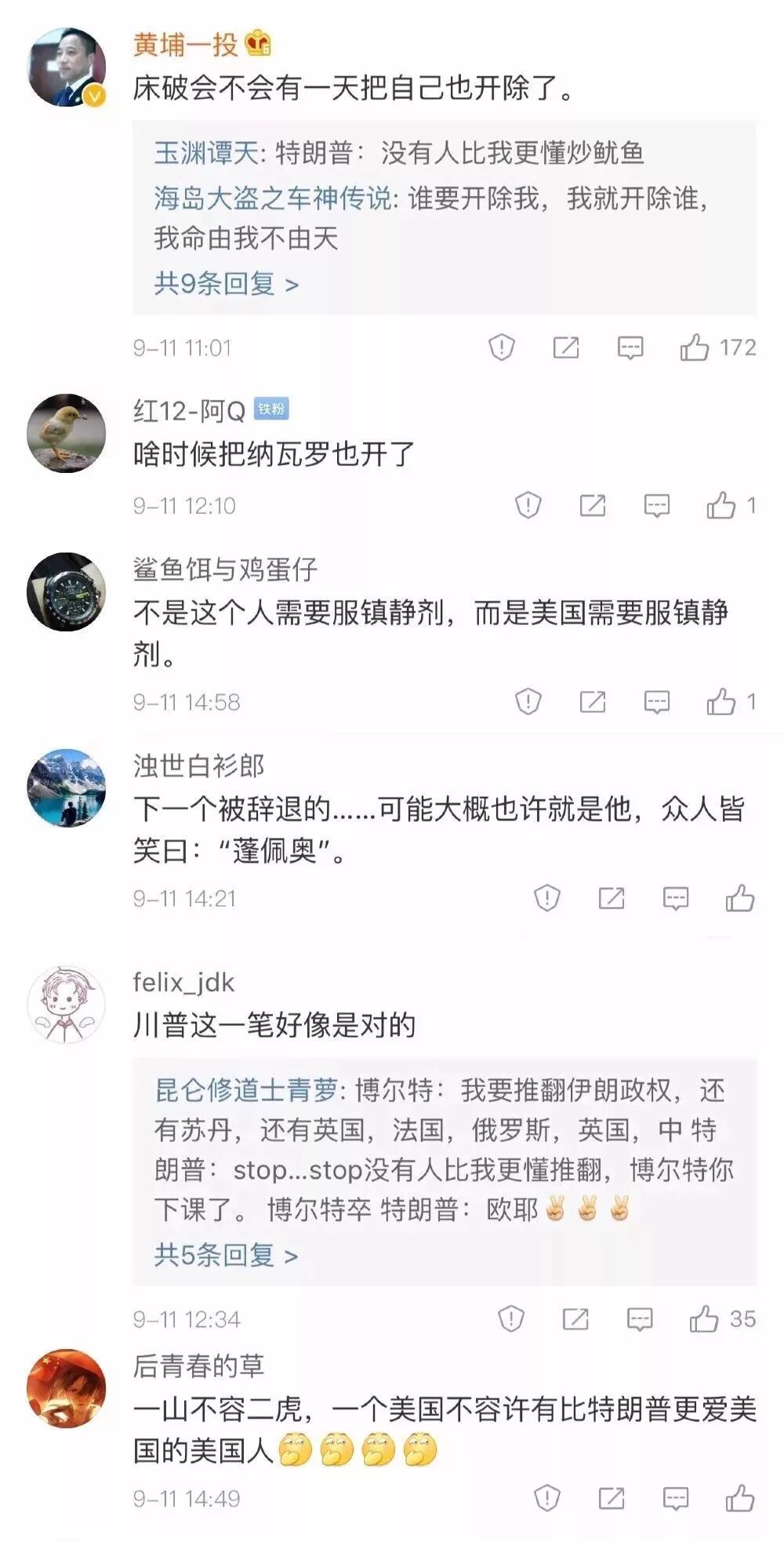This screenshot has width=784, height=1542.
Task: Repost 浊世白衫郎's comment
Action: click(x=611, y=898)
